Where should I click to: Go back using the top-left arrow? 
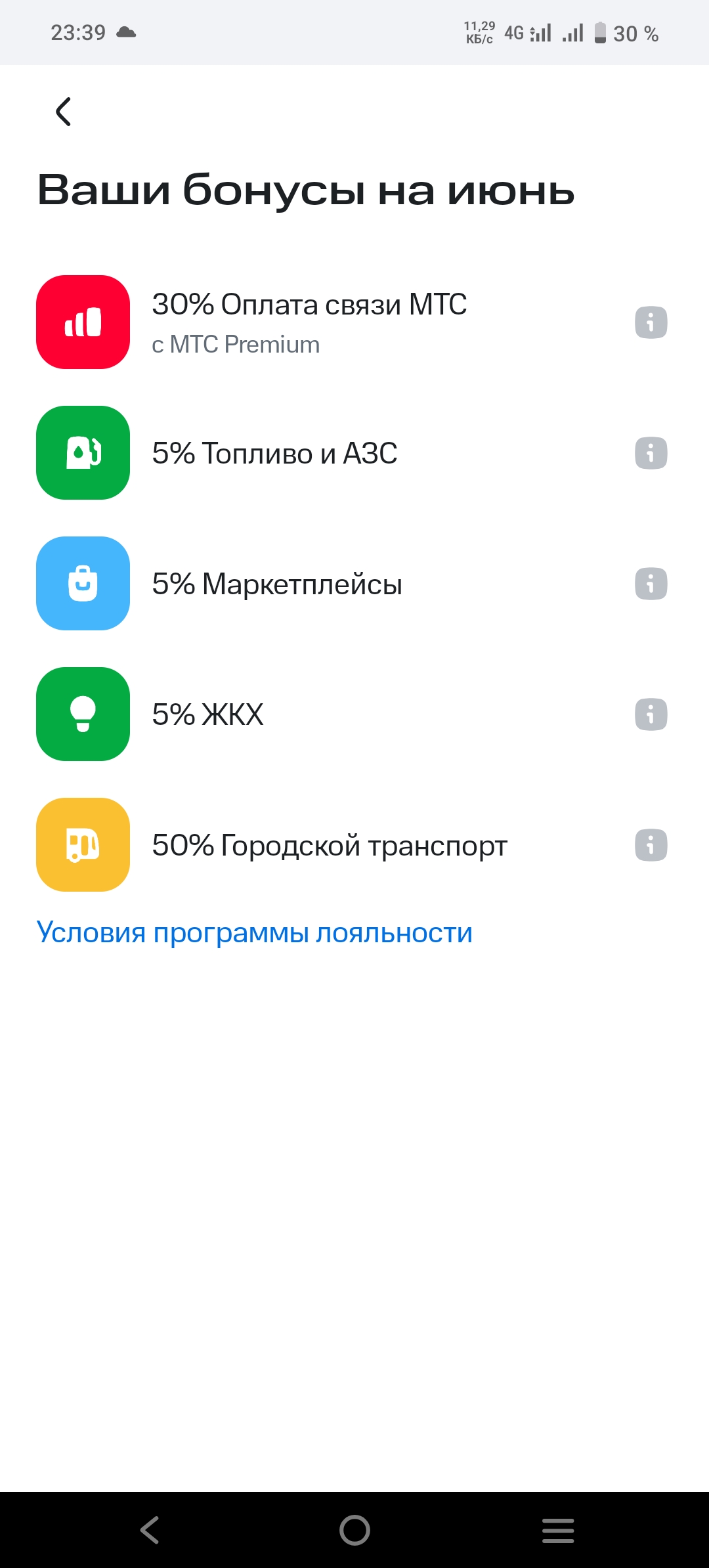click(x=63, y=112)
